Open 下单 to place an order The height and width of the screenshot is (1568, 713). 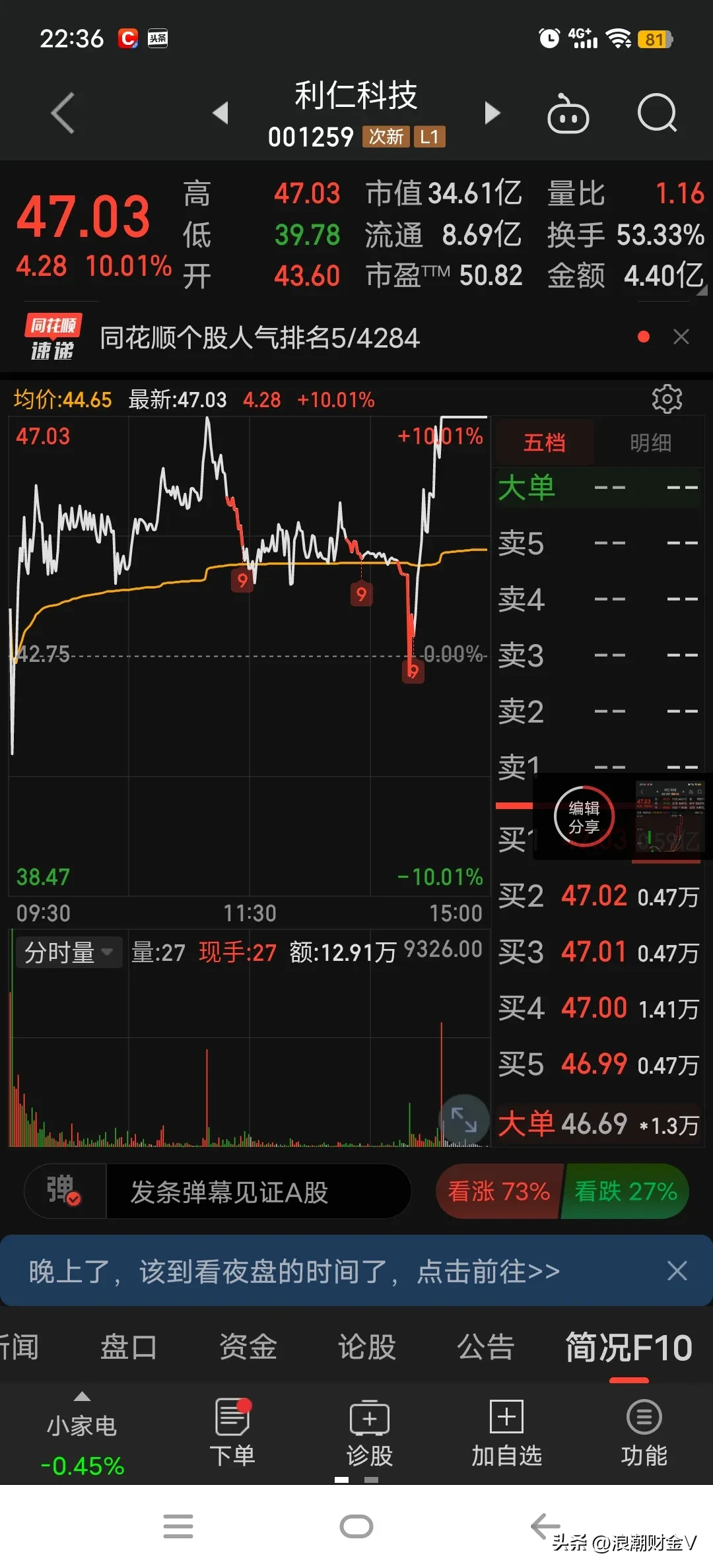232,1433
